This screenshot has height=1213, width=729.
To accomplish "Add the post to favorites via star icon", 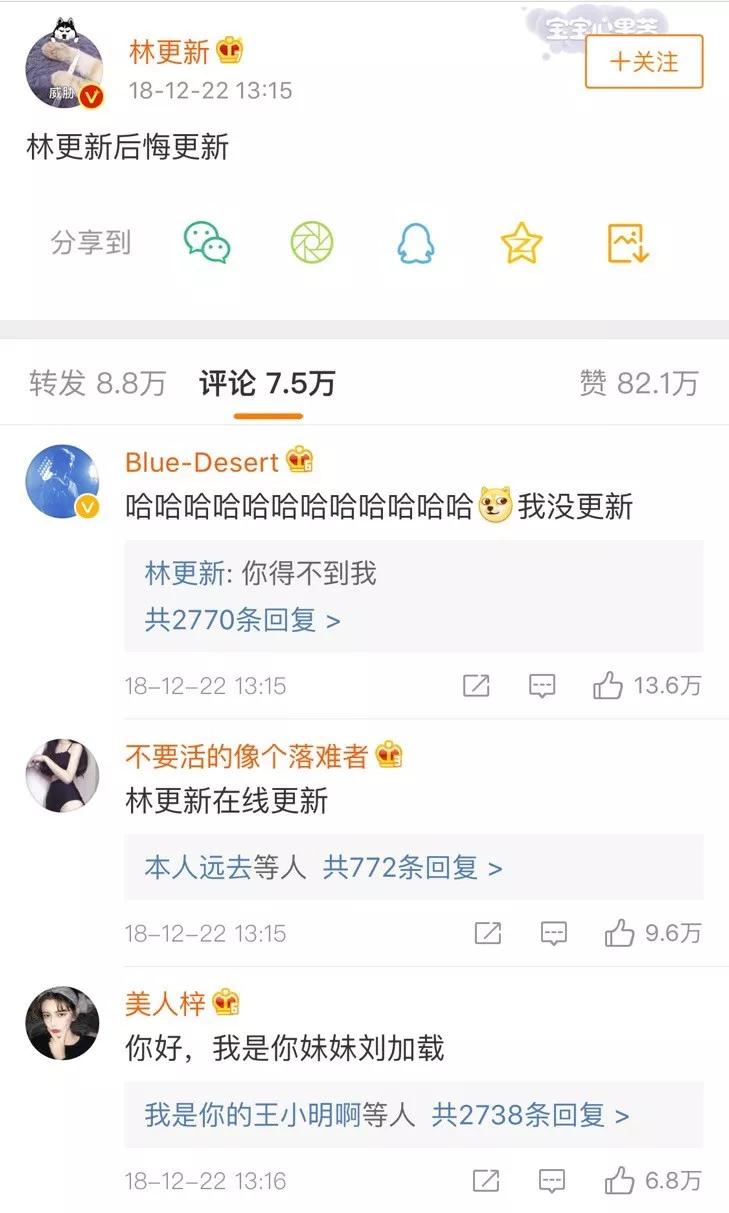I will pyautogui.click(x=520, y=243).
